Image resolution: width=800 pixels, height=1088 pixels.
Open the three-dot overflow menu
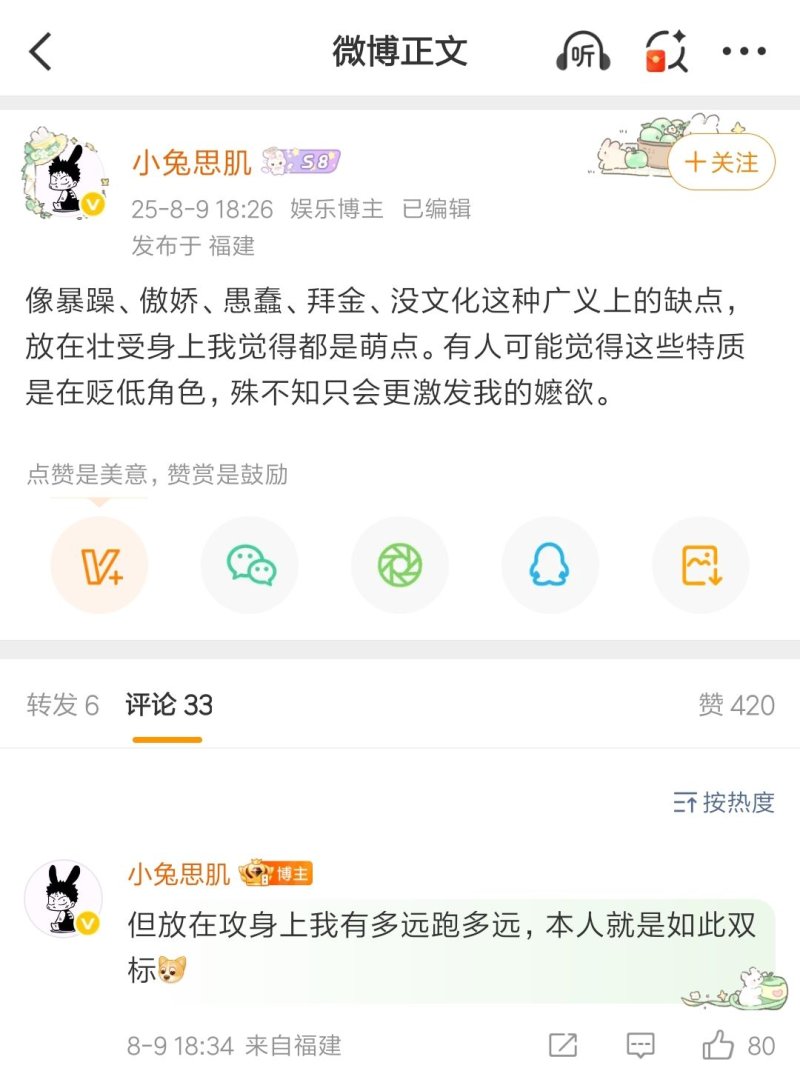(744, 52)
